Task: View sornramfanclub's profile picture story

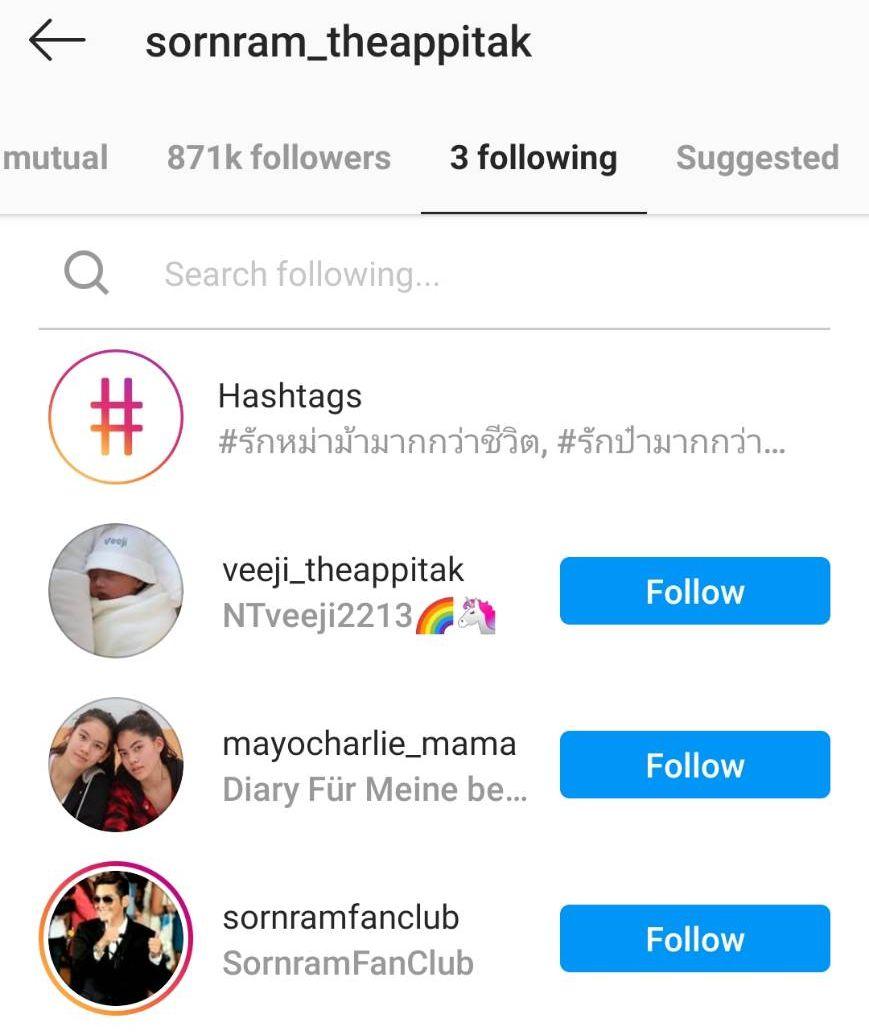Action: point(116,939)
